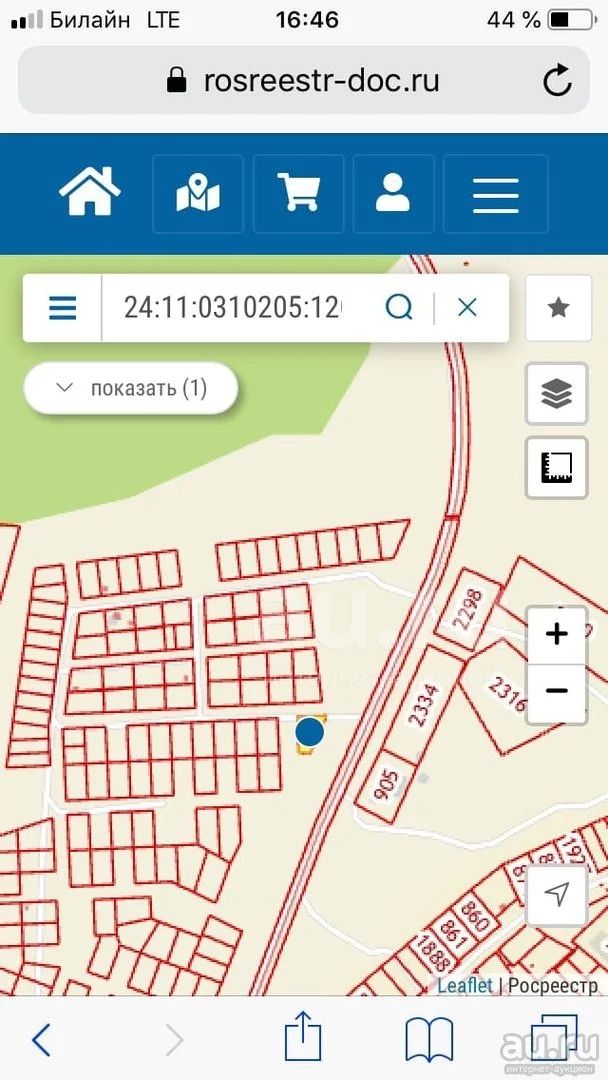Zoom in on the map
Screen dimensions: 608x1080
click(x=556, y=634)
